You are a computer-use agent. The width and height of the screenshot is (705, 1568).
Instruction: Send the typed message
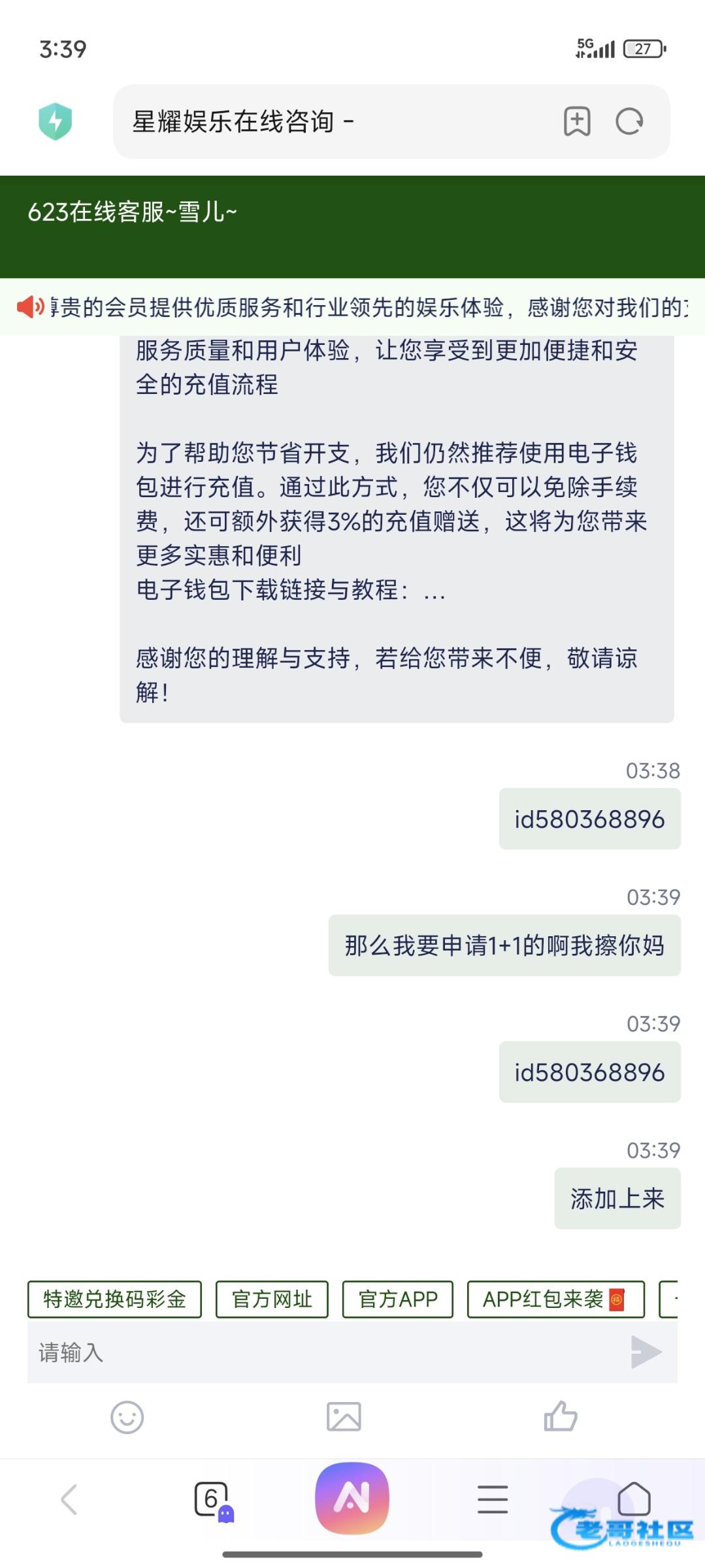coord(646,1352)
